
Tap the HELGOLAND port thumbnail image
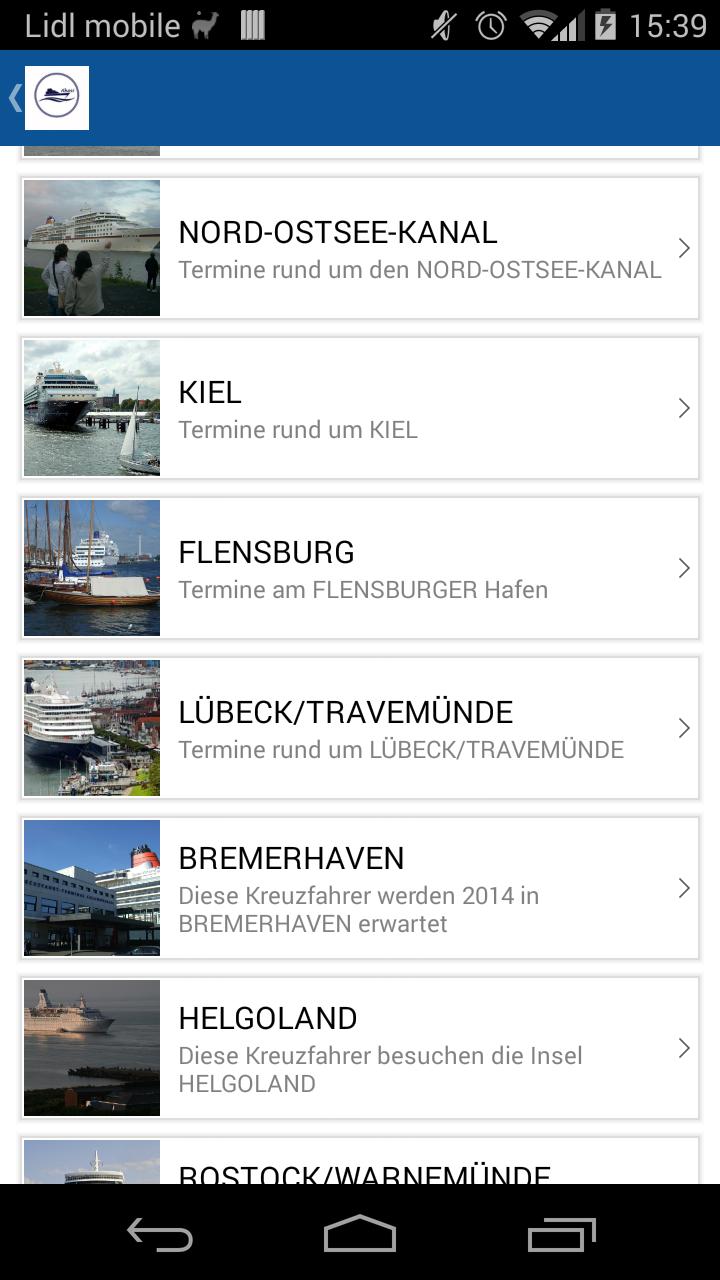coord(91,1048)
